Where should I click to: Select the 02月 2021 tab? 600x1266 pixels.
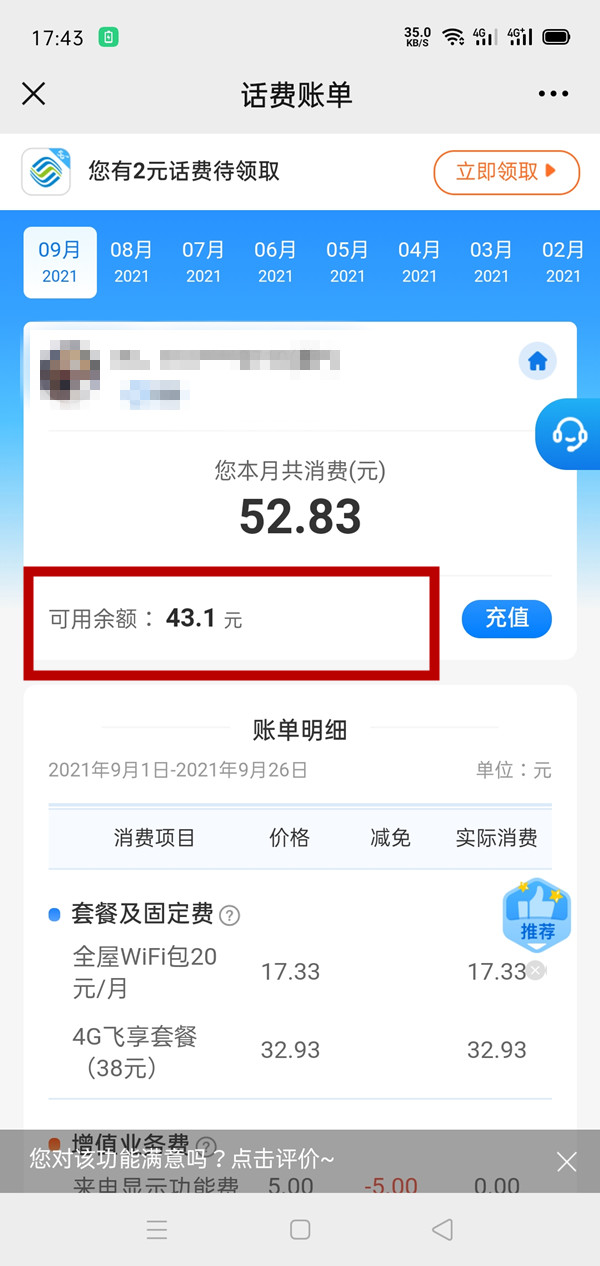click(563, 262)
